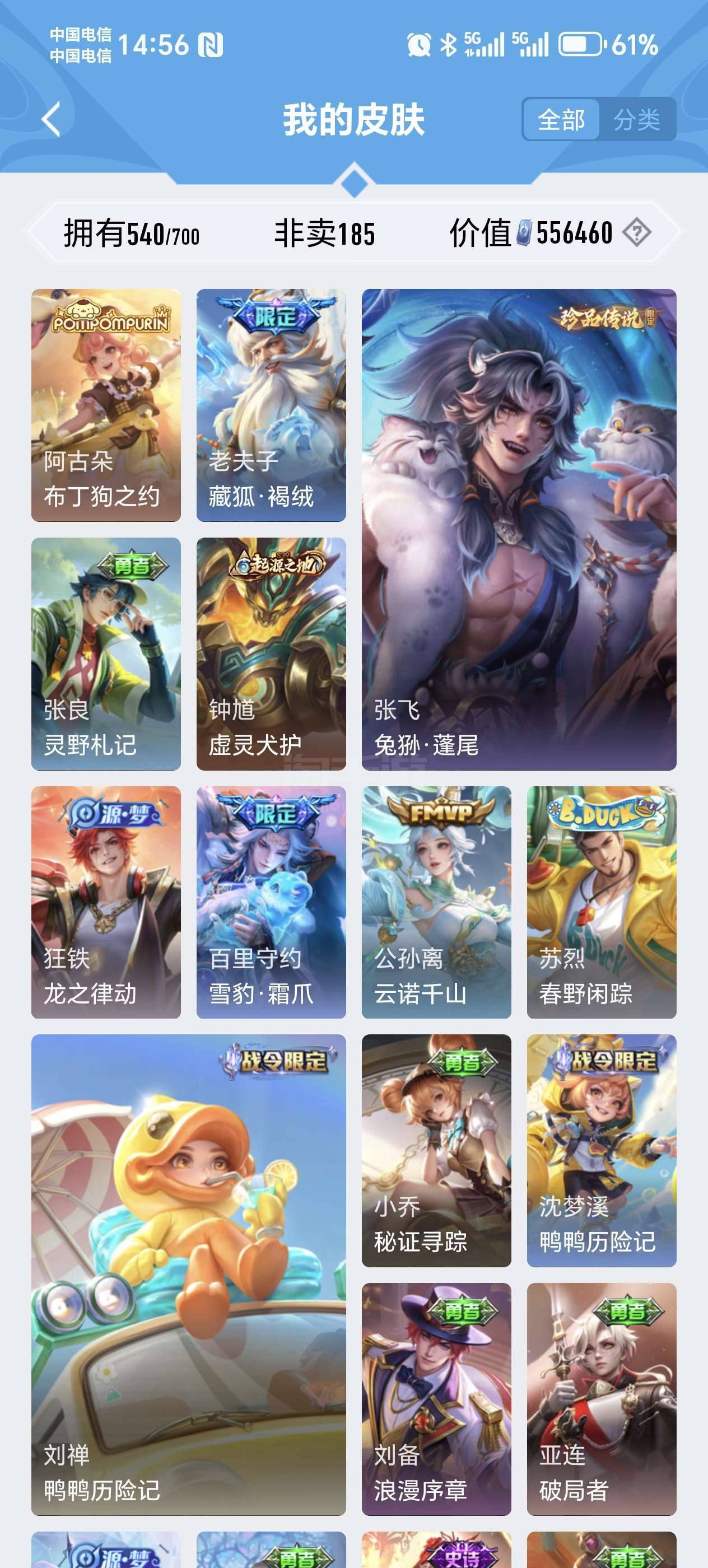Image resolution: width=708 pixels, height=1568 pixels.
Task: Open 苏烈 春野闲踪 skin card
Action: 601,902
